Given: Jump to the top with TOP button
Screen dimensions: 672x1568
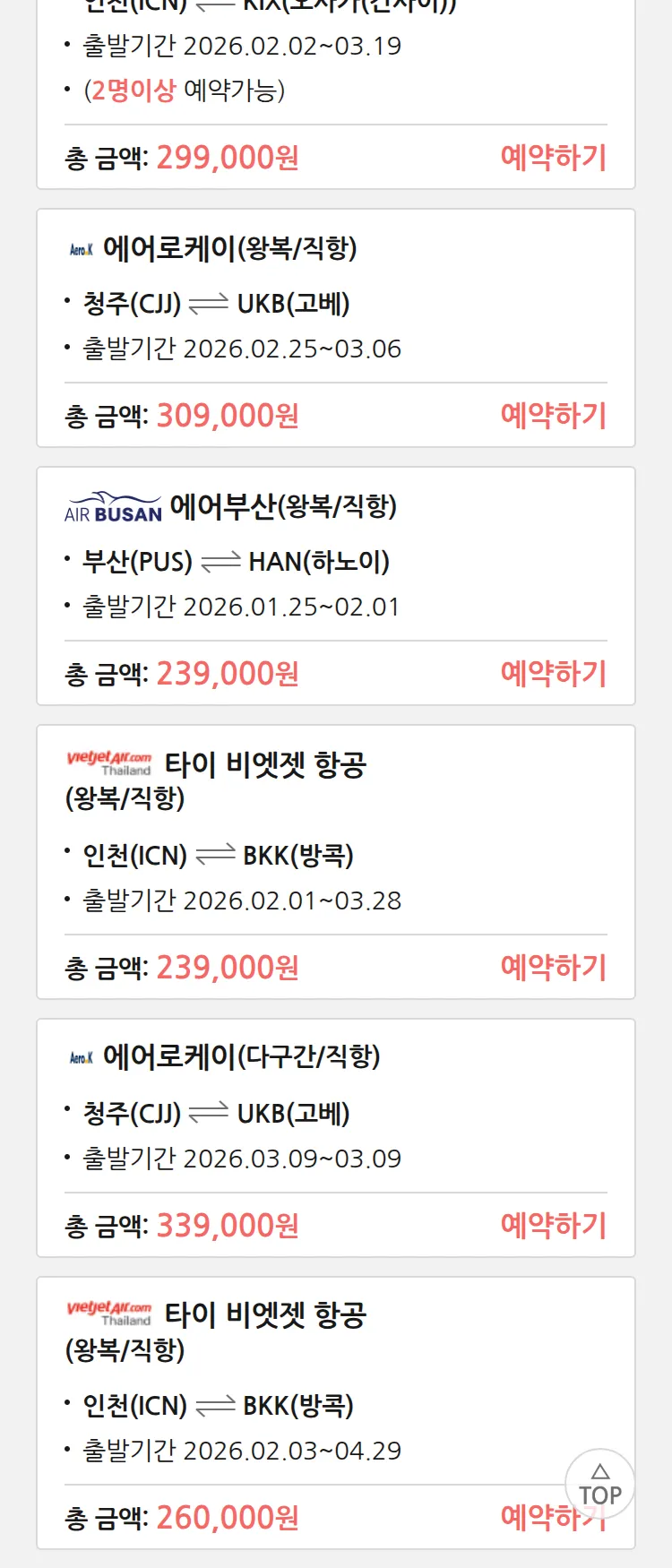Looking at the screenshot, I should [599, 1484].
